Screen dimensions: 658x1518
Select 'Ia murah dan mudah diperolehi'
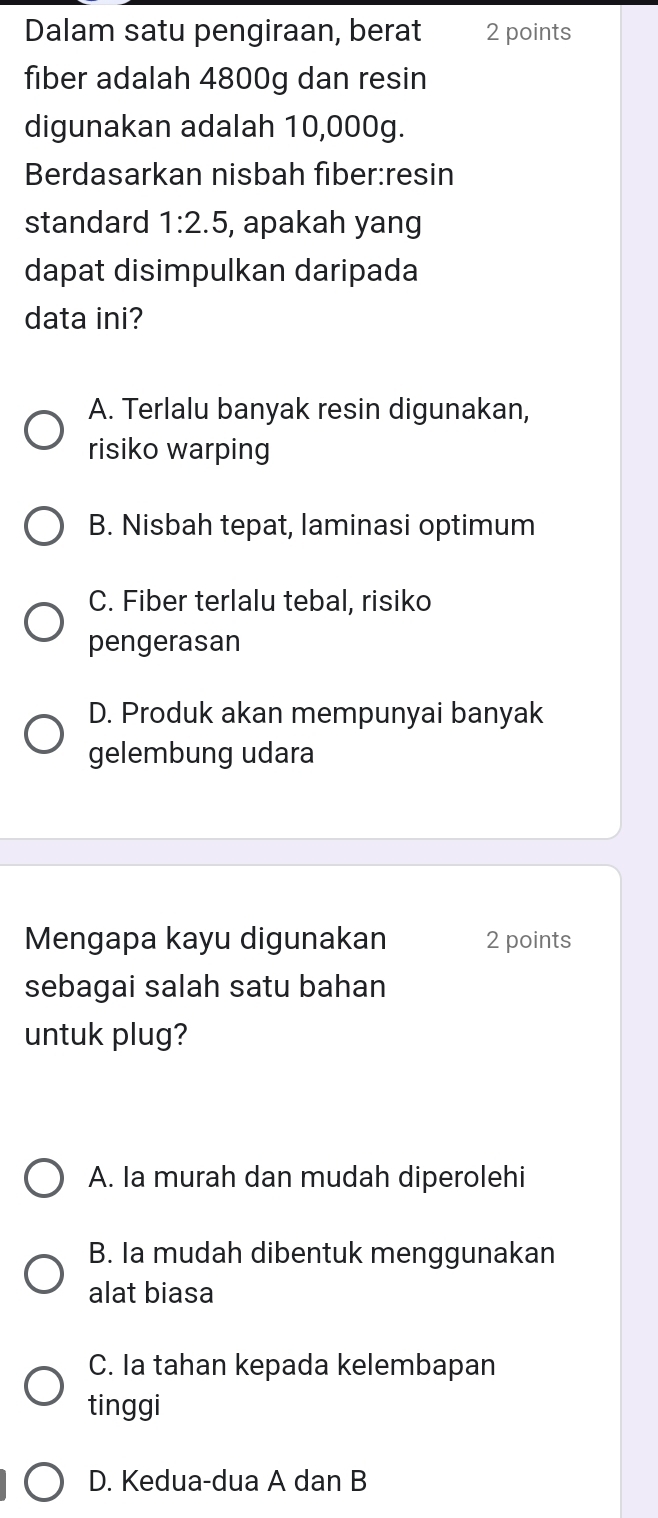[x=43, y=1178]
